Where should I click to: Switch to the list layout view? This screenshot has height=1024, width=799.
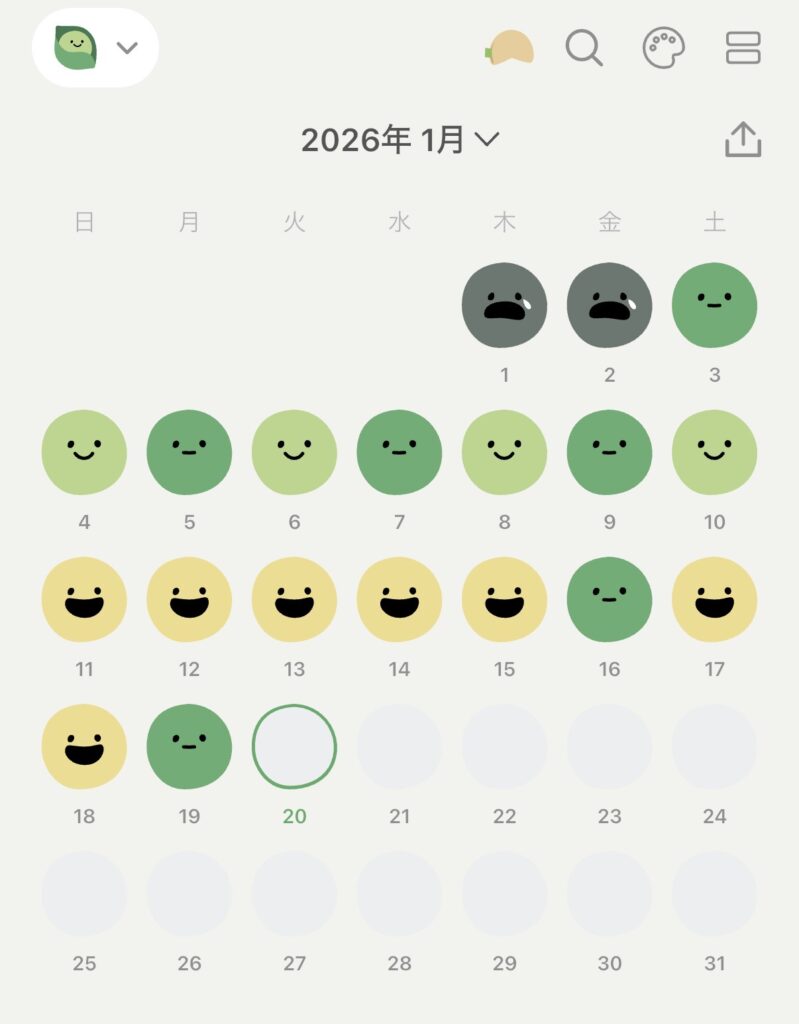click(x=743, y=48)
